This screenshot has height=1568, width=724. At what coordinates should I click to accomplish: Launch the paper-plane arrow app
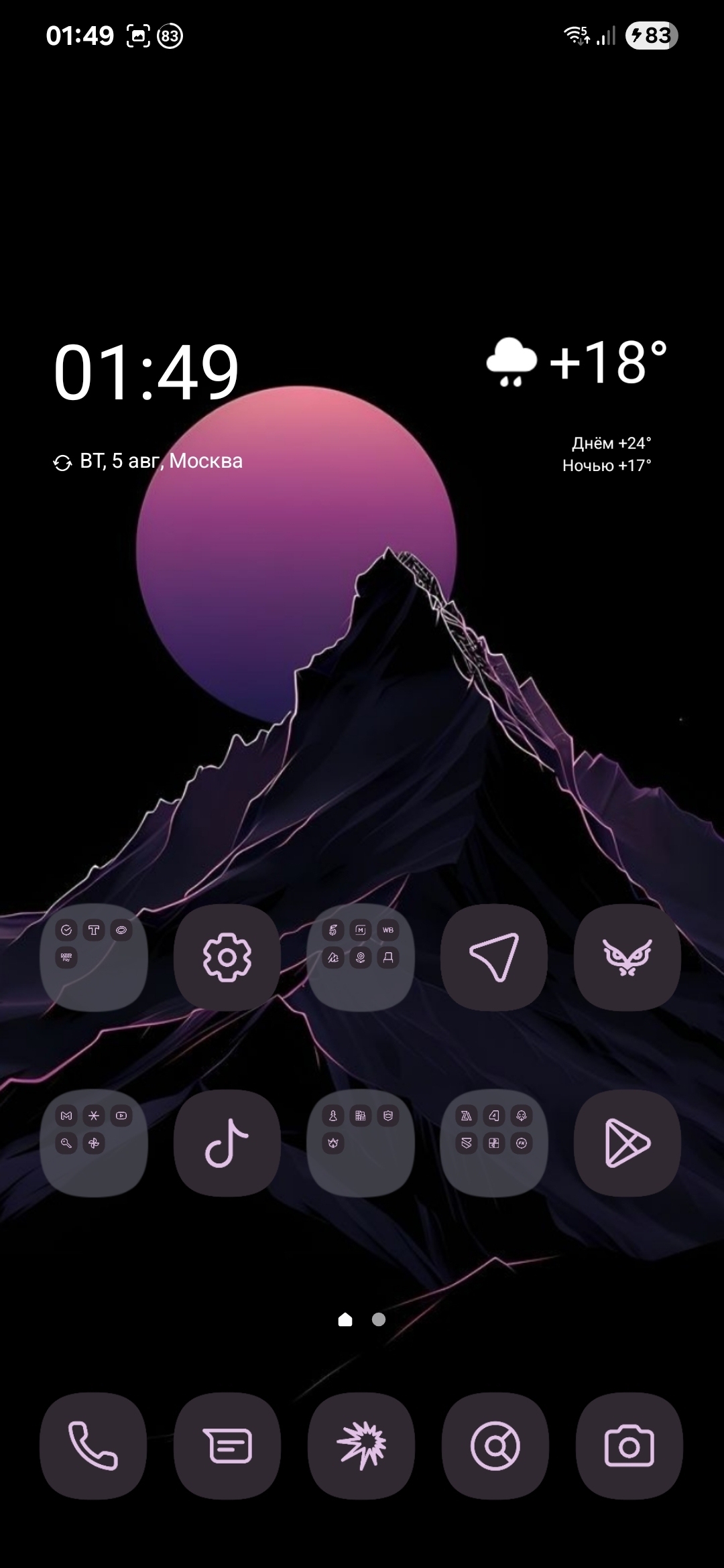[x=494, y=957]
